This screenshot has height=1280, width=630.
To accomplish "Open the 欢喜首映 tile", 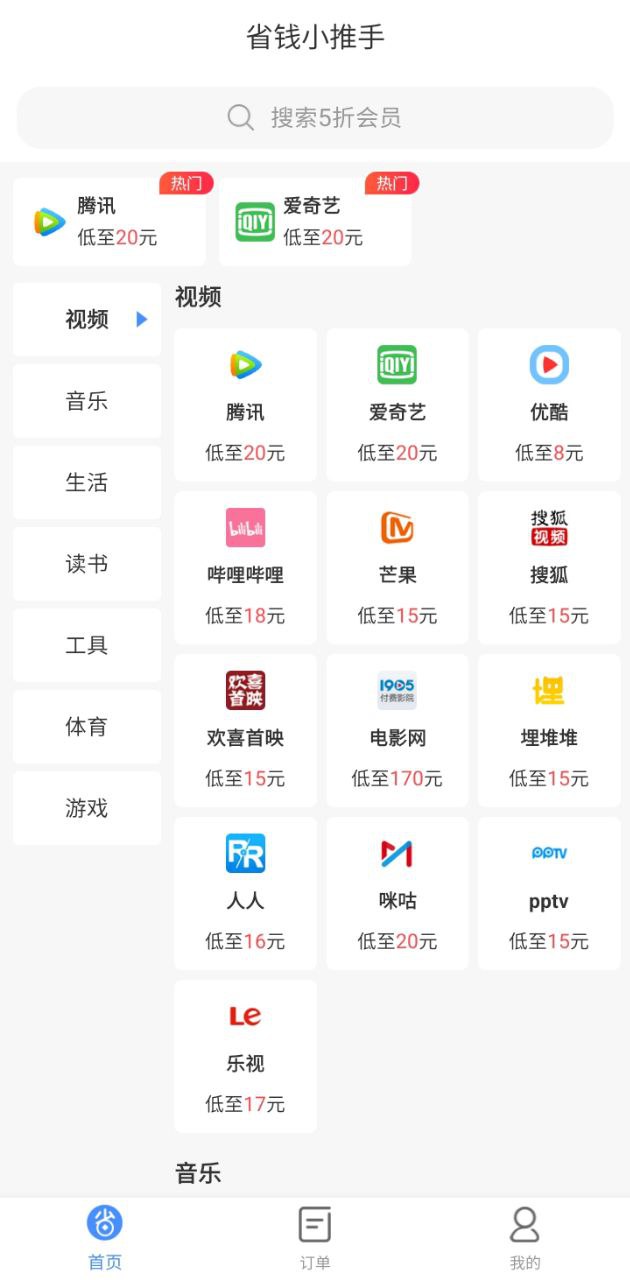I will pyautogui.click(x=245, y=730).
